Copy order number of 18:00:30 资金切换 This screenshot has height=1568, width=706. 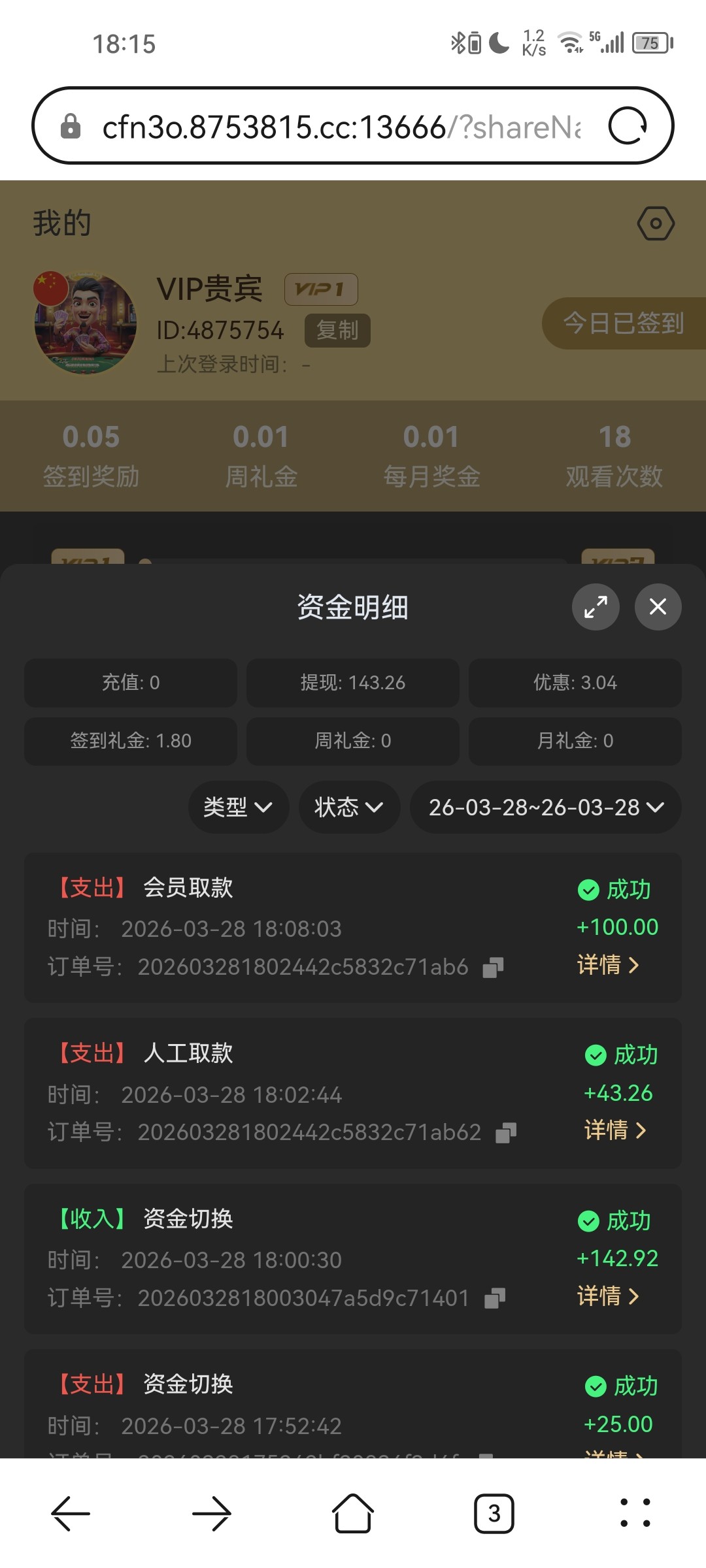tap(495, 1299)
